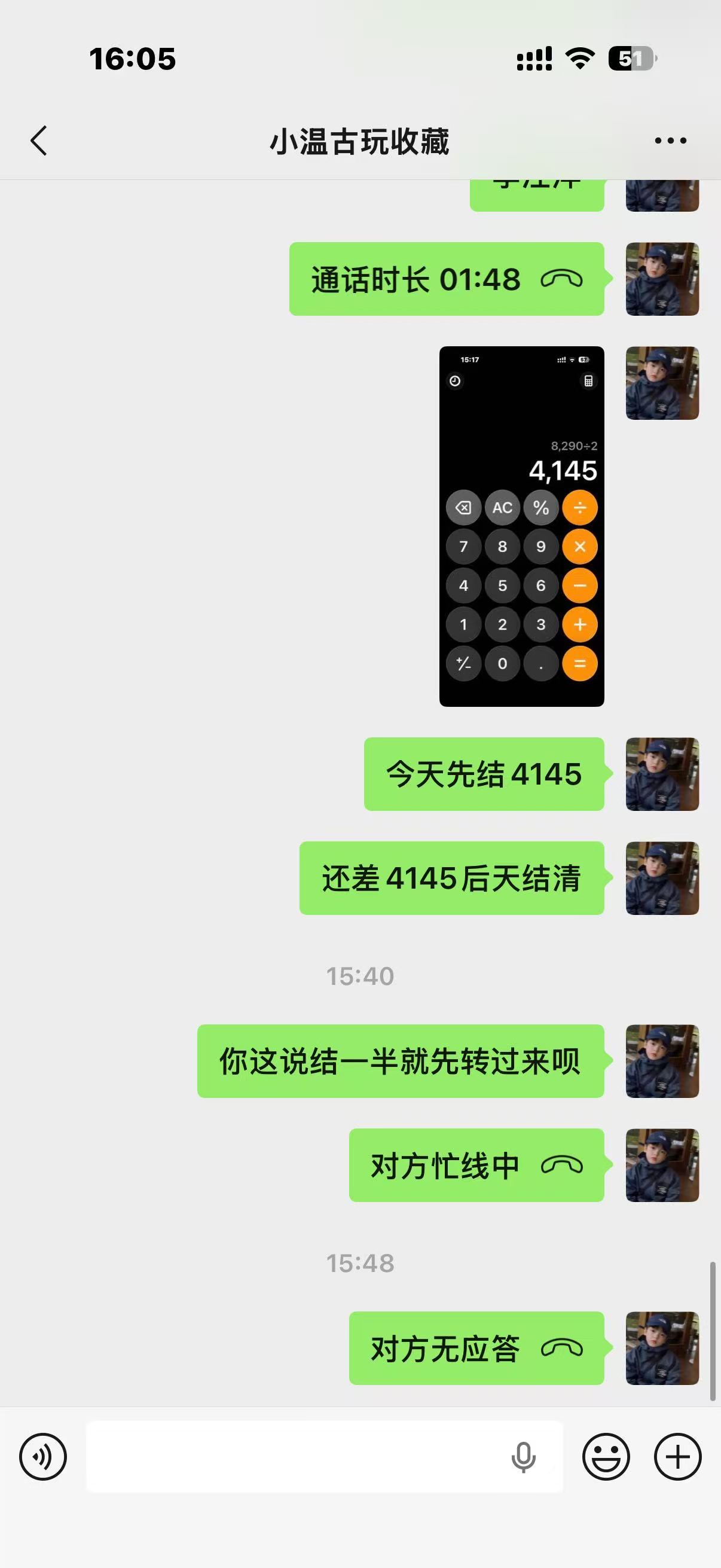Open the three-dot chat info menu
Image resolution: width=721 pixels, height=1568 pixels.
(670, 141)
